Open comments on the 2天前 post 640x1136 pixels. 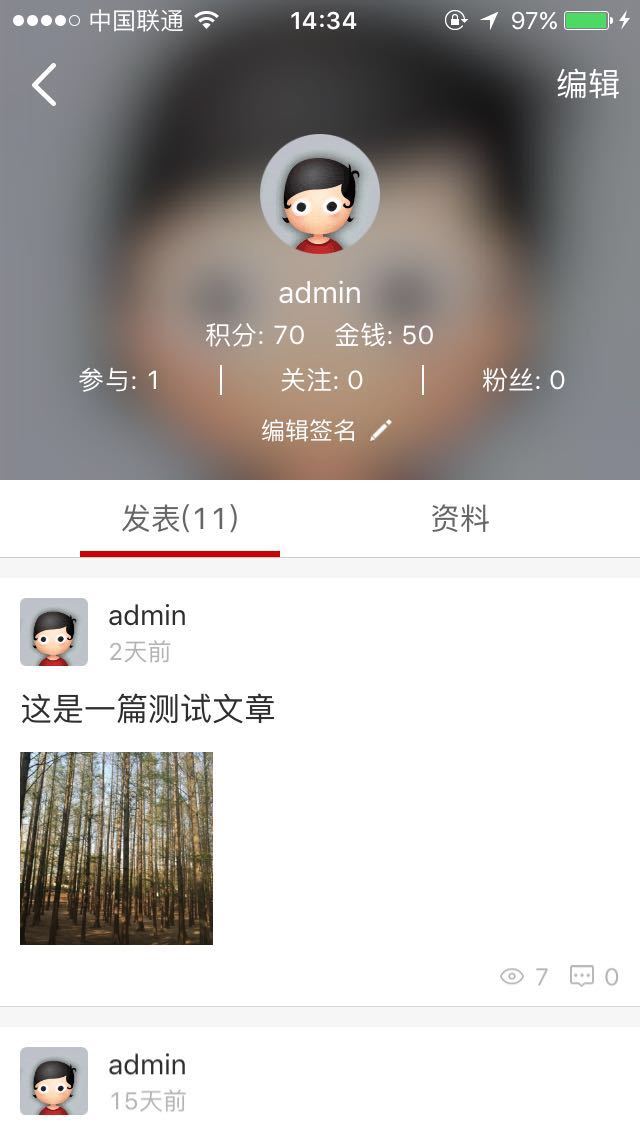click(594, 976)
